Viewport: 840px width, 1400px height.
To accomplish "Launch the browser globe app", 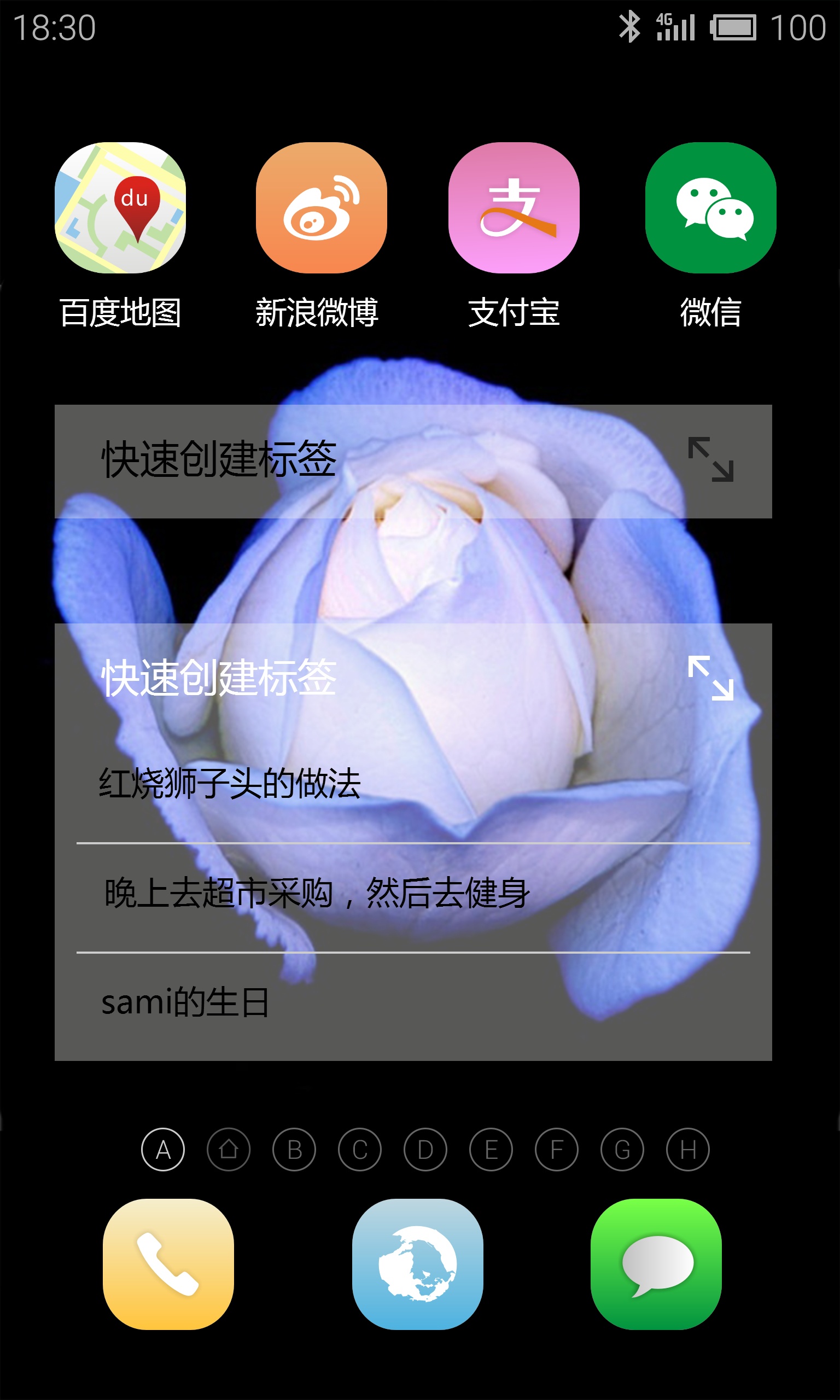I will (418, 1264).
